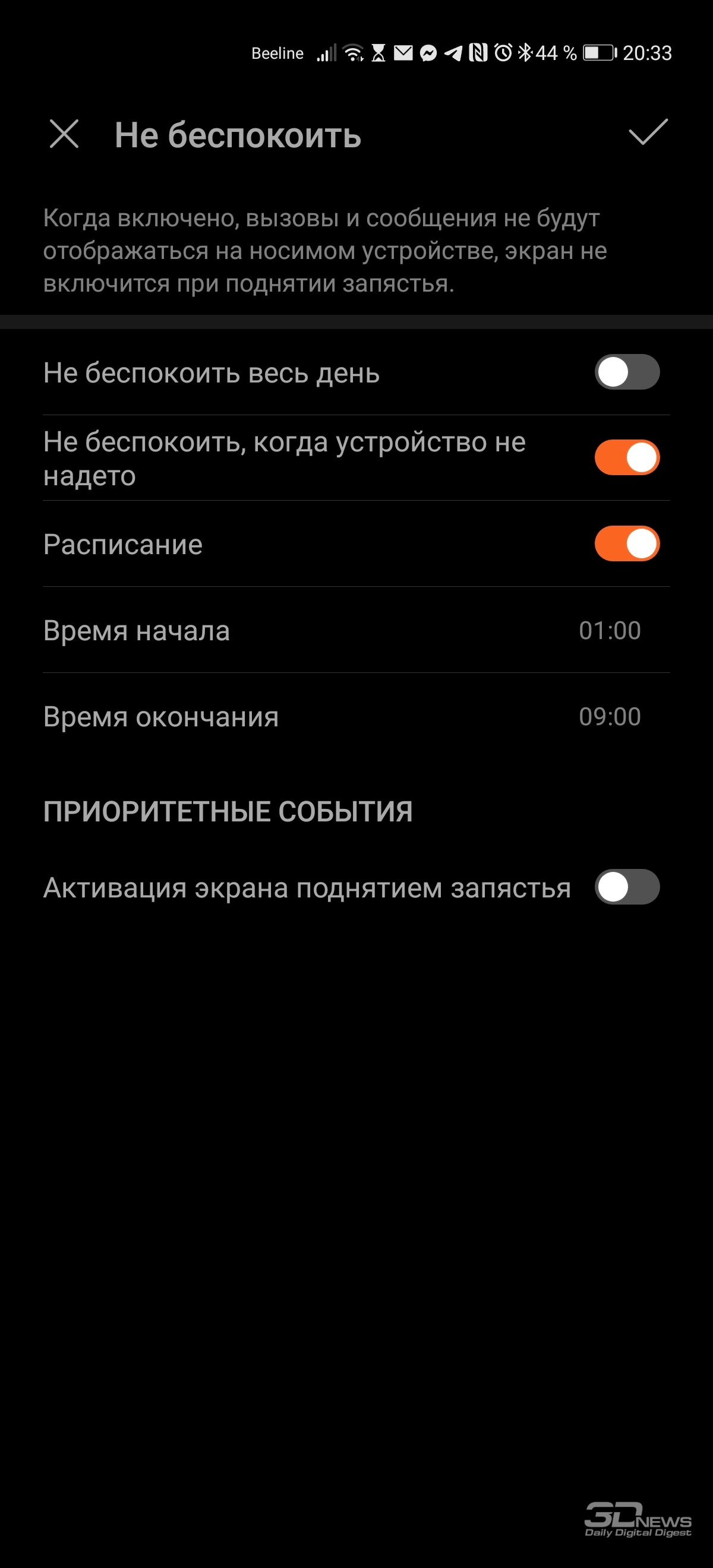This screenshot has width=713, height=1568.
Task: Change Время окончания end time
Action: [356, 716]
